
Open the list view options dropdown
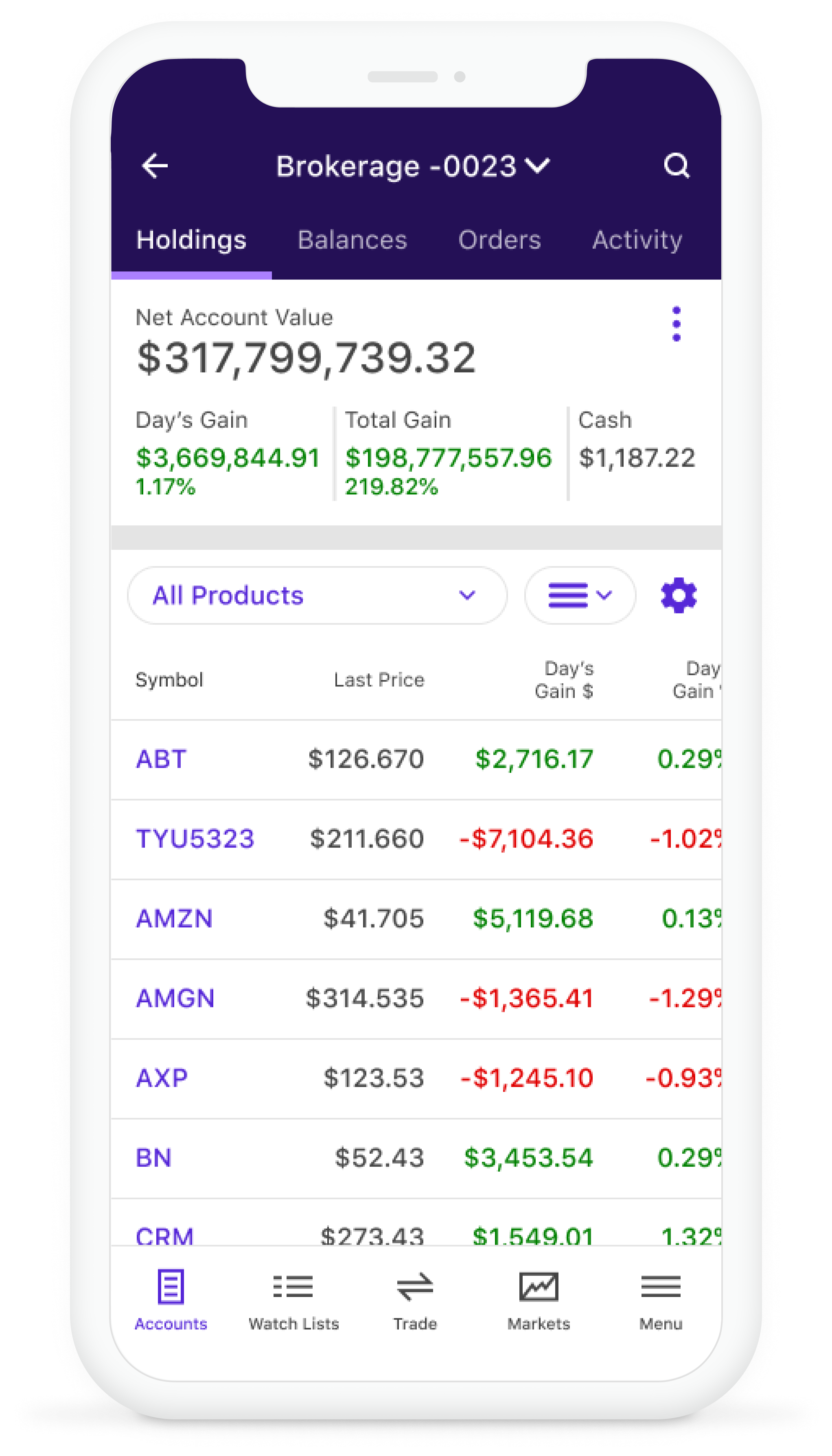click(580, 595)
